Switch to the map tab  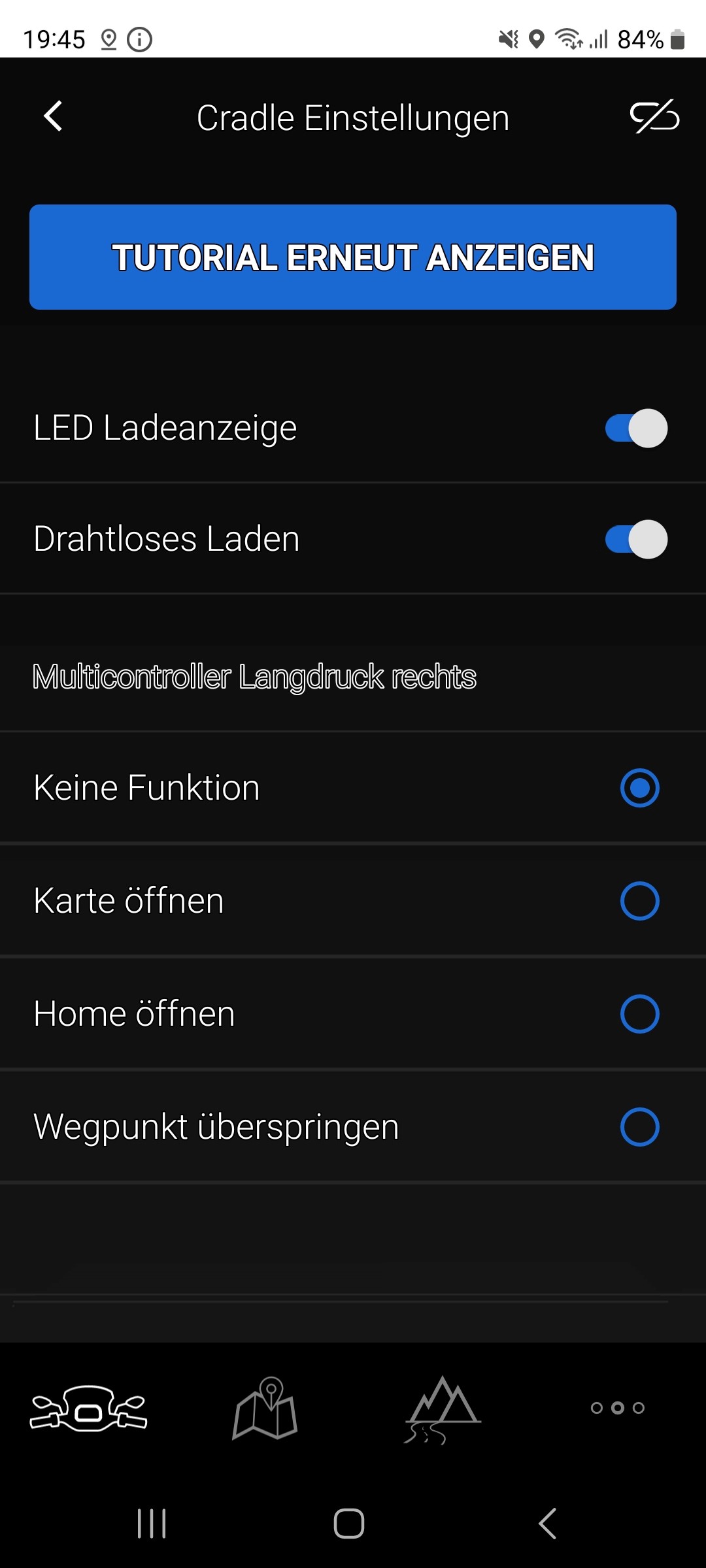pyautogui.click(x=265, y=1409)
